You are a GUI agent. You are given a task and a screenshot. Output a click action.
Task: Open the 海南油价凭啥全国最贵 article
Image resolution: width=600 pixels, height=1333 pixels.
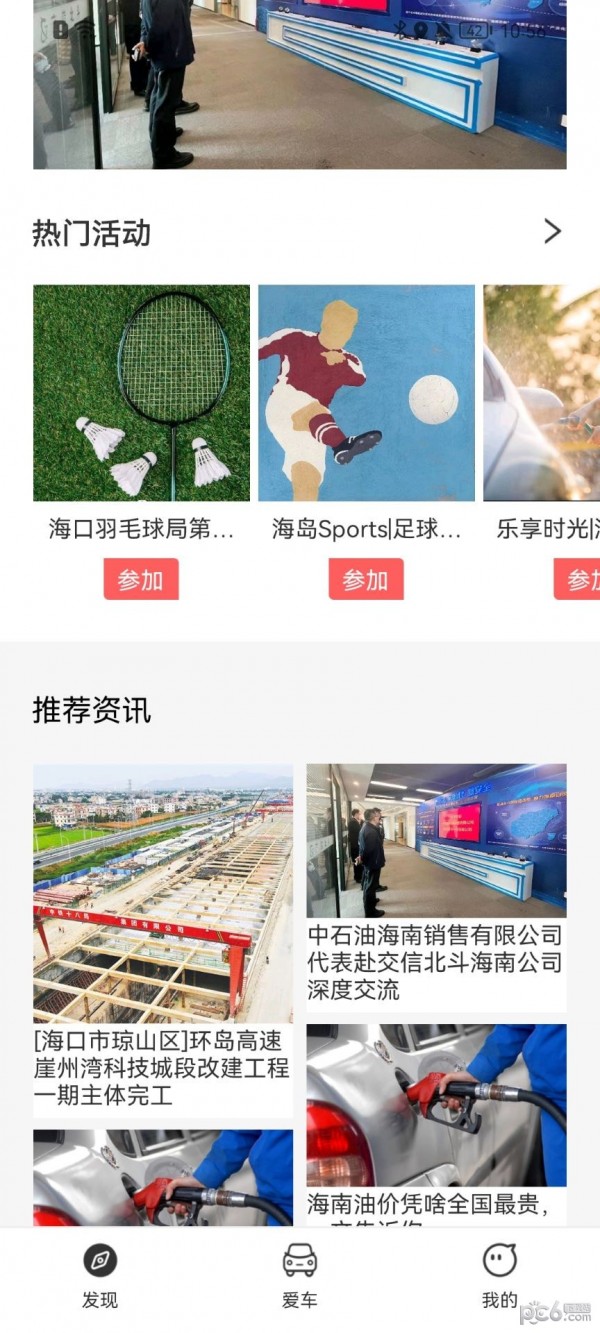click(436, 1120)
